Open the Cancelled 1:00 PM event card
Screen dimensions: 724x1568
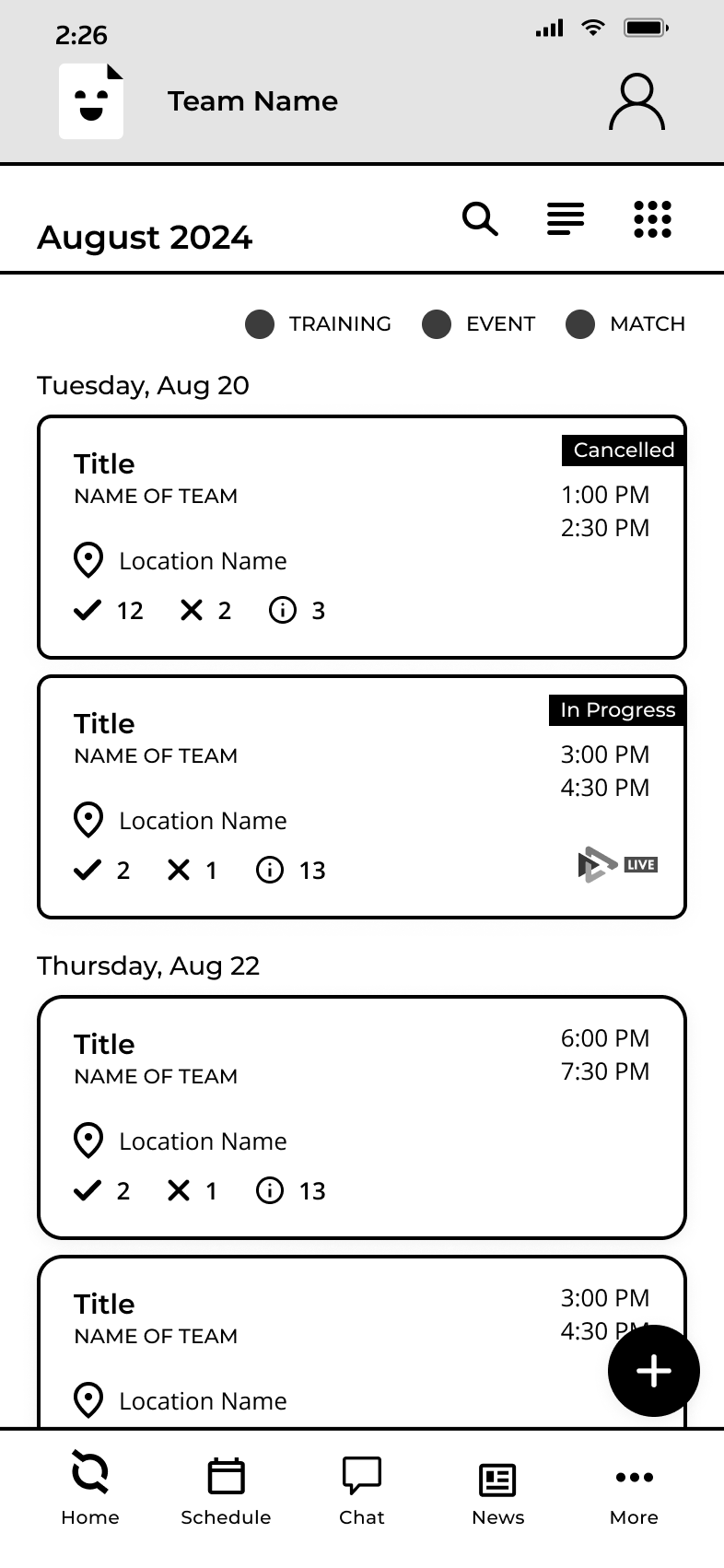tap(362, 537)
